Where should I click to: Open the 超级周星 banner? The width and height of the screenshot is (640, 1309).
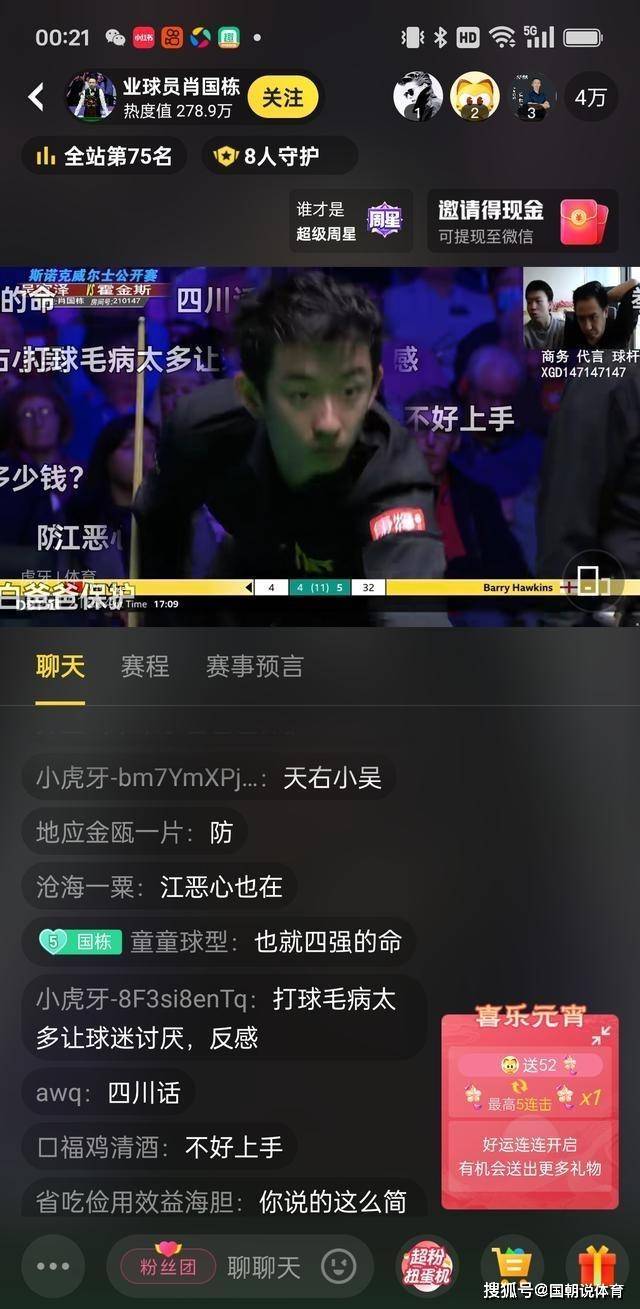point(349,220)
